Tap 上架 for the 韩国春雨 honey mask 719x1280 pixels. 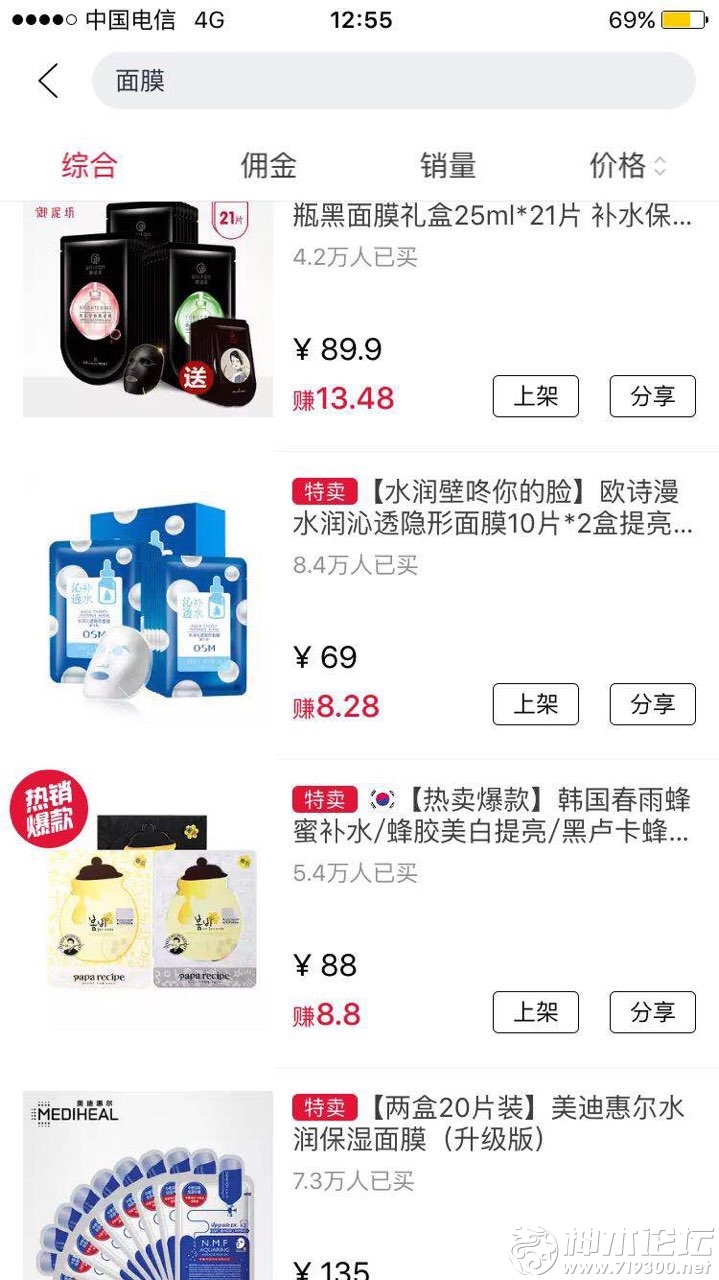tap(535, 1012)
